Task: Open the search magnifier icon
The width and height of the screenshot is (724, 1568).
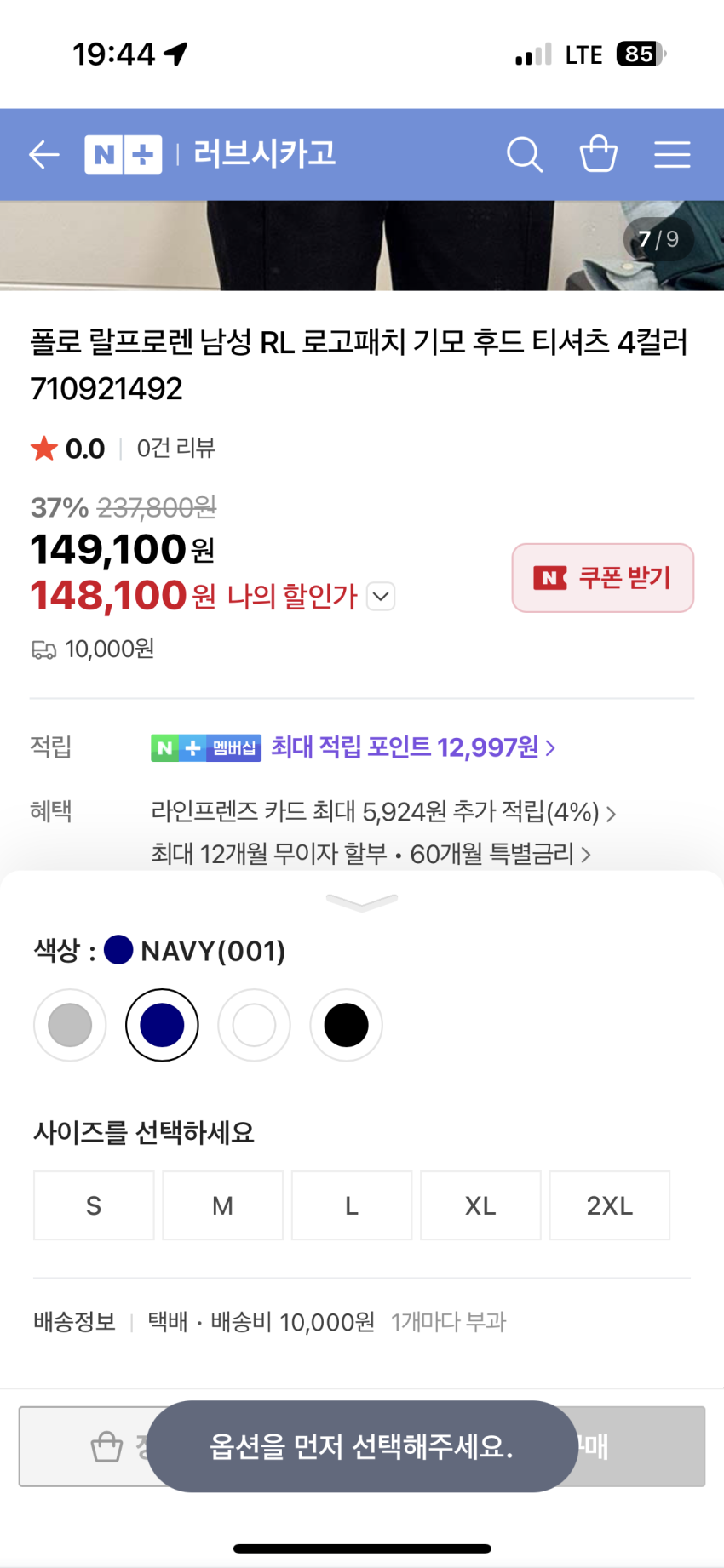Action: (x=525, y=155)
